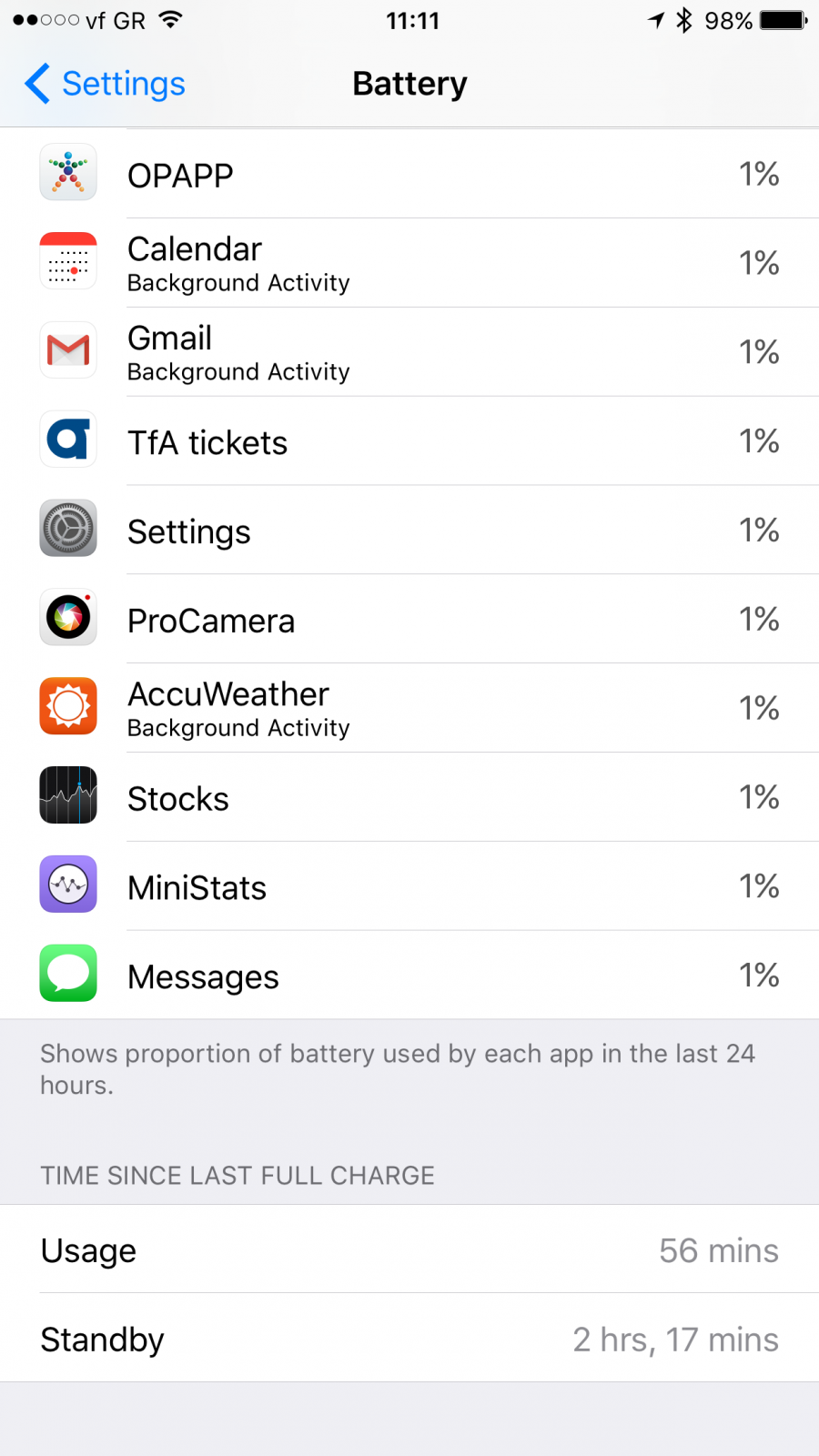Tap the MiniStats usage row
Viewport: 819px width, 1456px height.
click(409, 886)
